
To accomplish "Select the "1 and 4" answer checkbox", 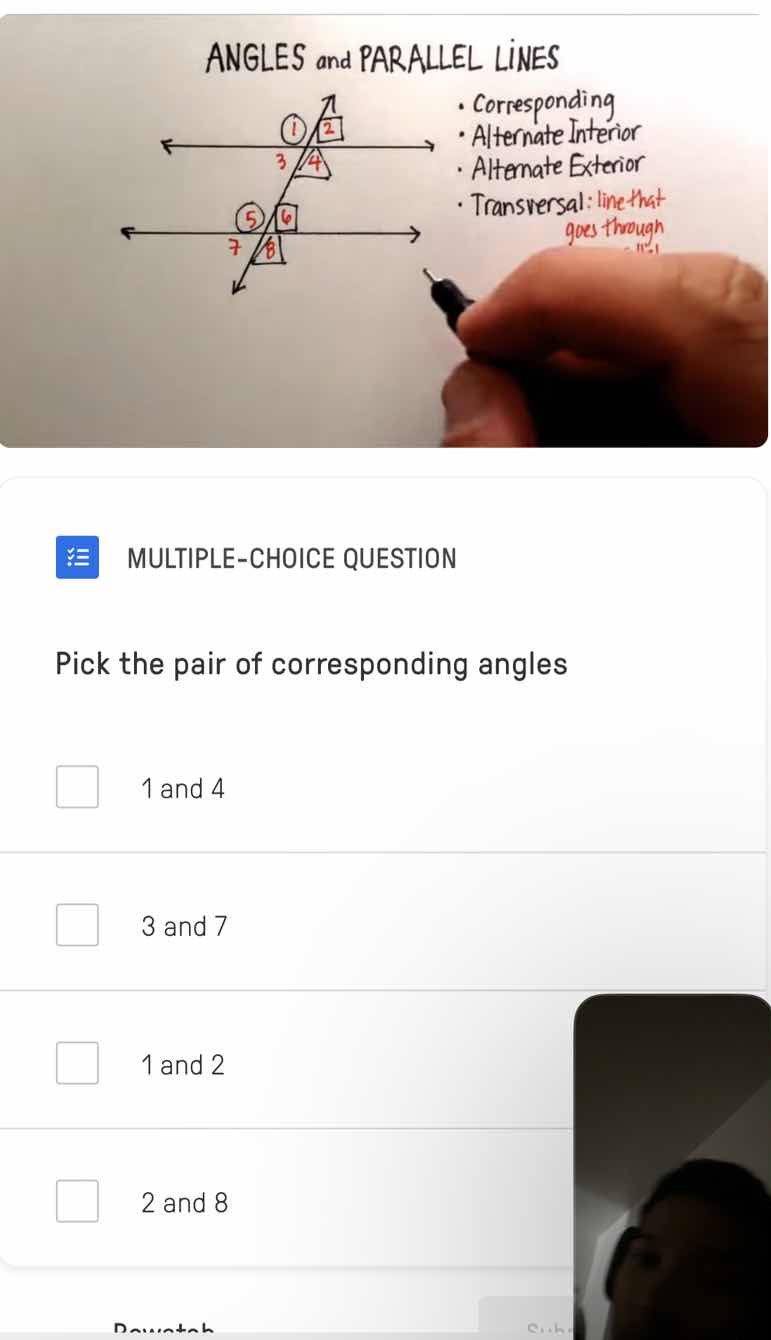I will click(77, 787).
